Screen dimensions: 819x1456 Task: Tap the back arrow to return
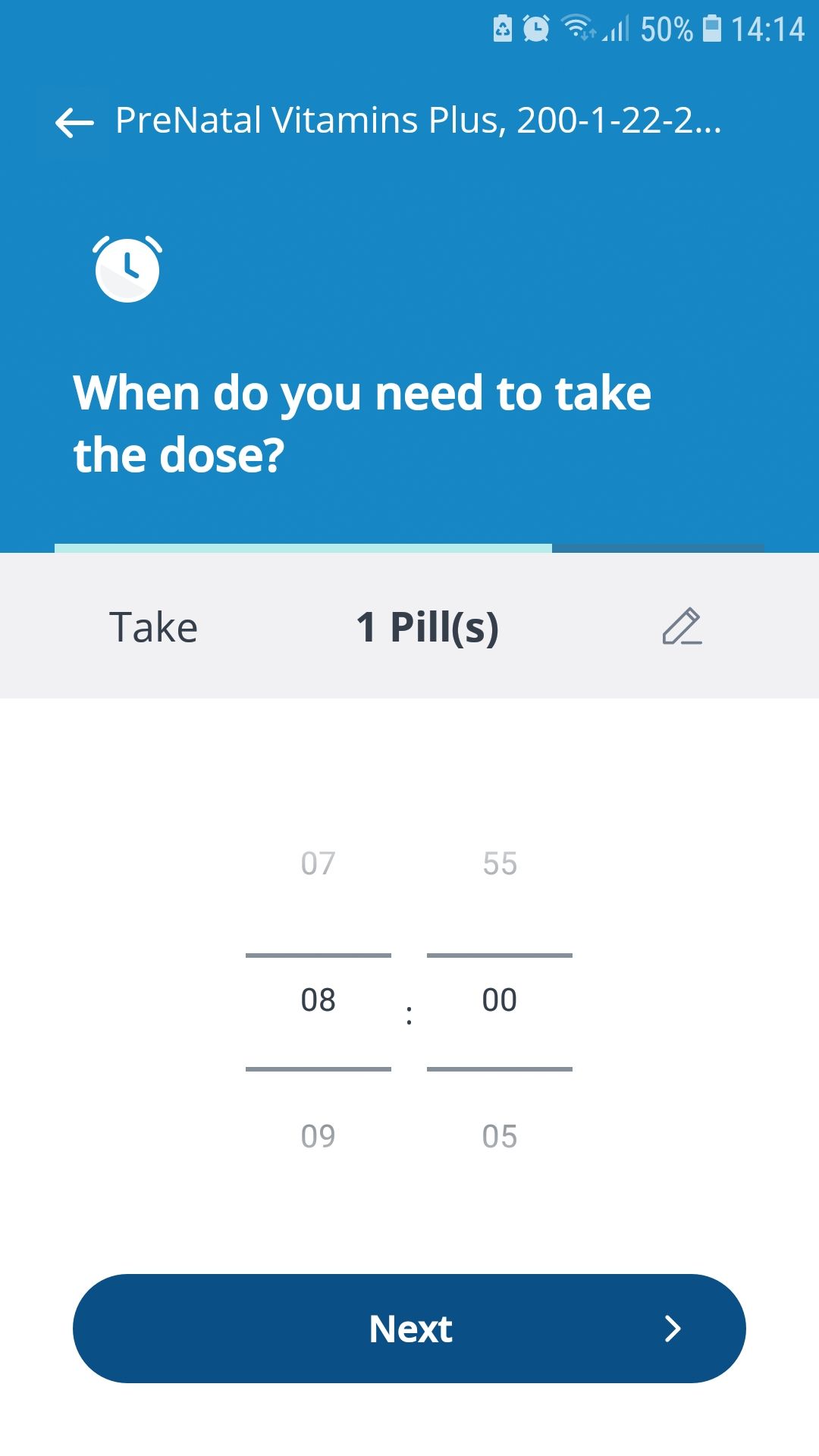tap(74, 123)
